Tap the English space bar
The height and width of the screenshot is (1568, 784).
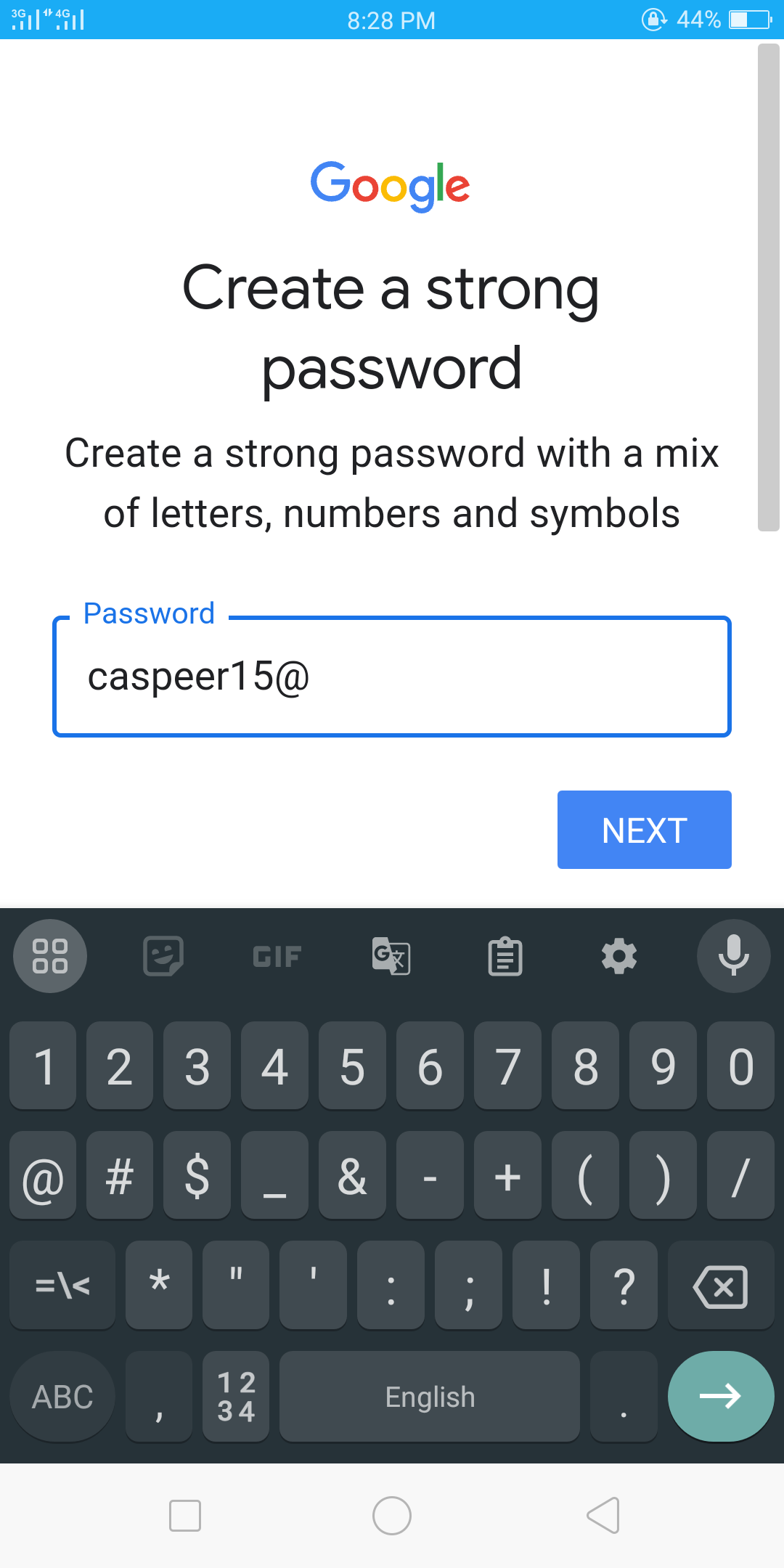coord(430,1396)
